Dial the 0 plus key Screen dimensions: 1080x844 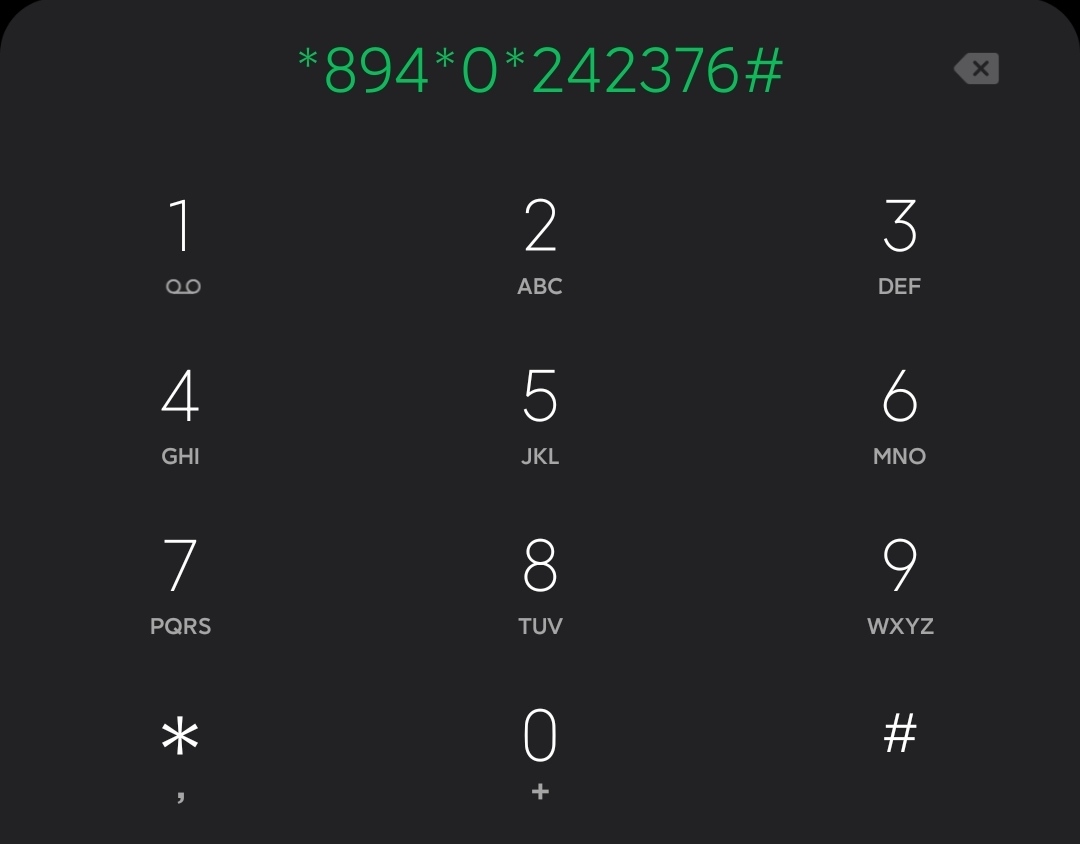[x=540, y=750]
